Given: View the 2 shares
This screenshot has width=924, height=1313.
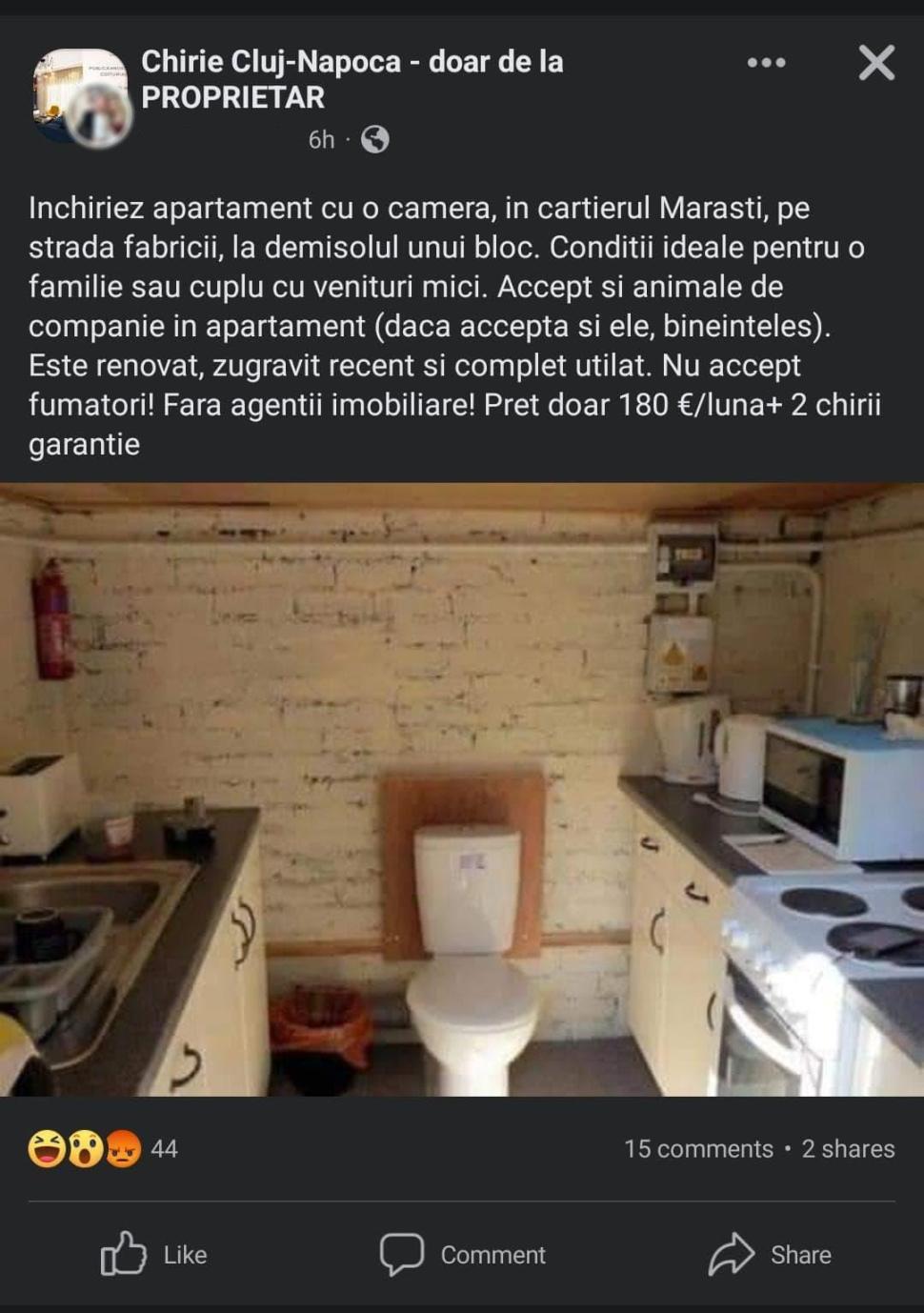Looking at the screenshot, I should coord(848,1148).
